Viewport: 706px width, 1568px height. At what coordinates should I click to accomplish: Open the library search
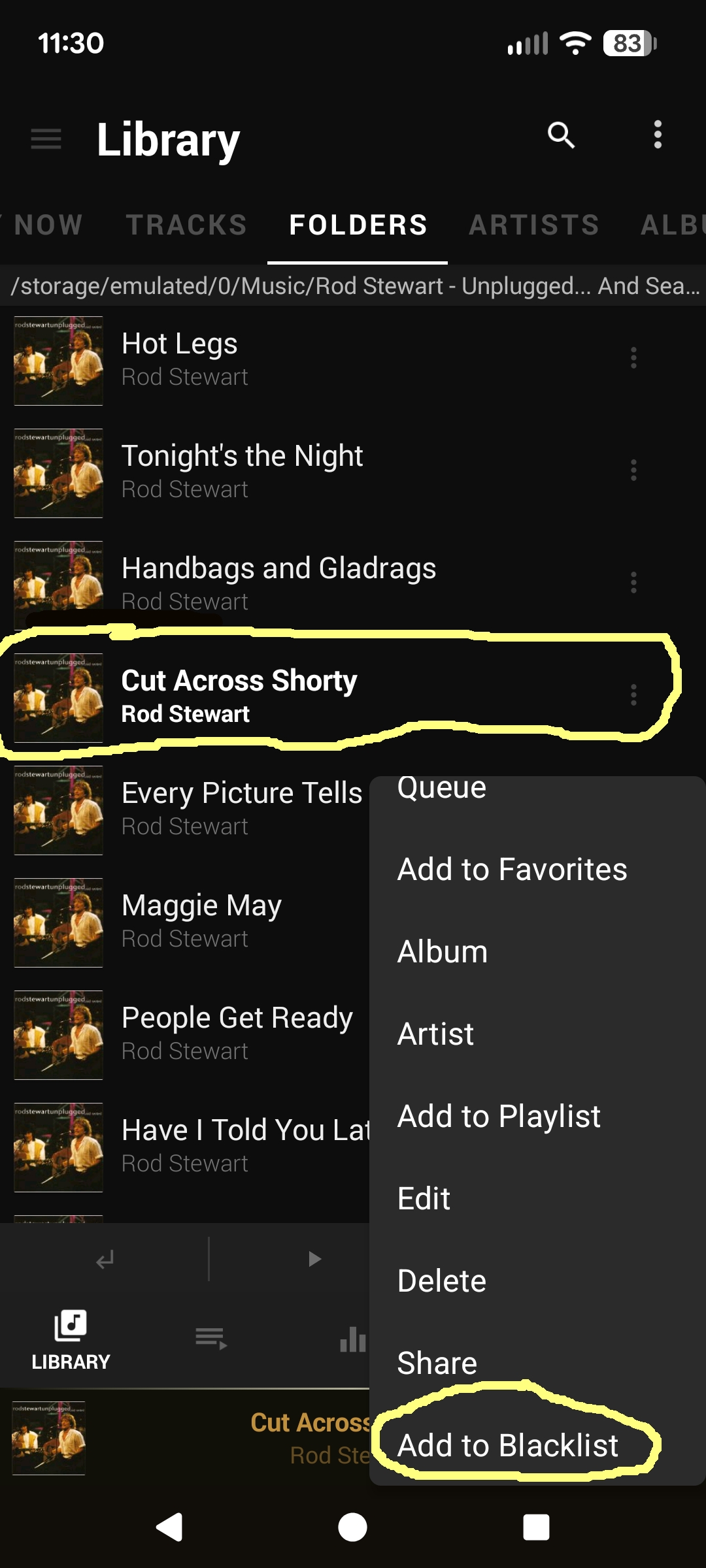coord(561,135)
